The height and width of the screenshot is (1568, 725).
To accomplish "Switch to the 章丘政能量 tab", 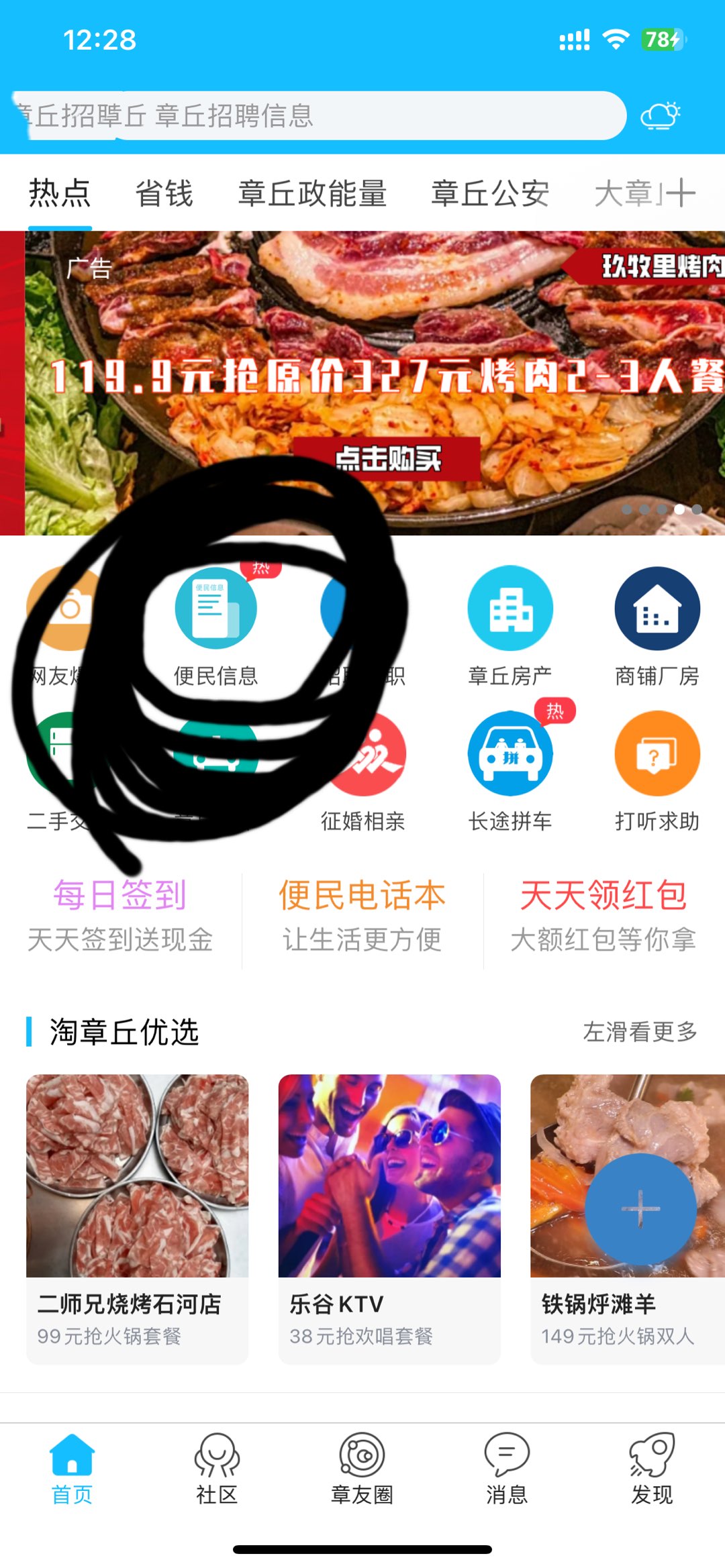I will [312, 194].
